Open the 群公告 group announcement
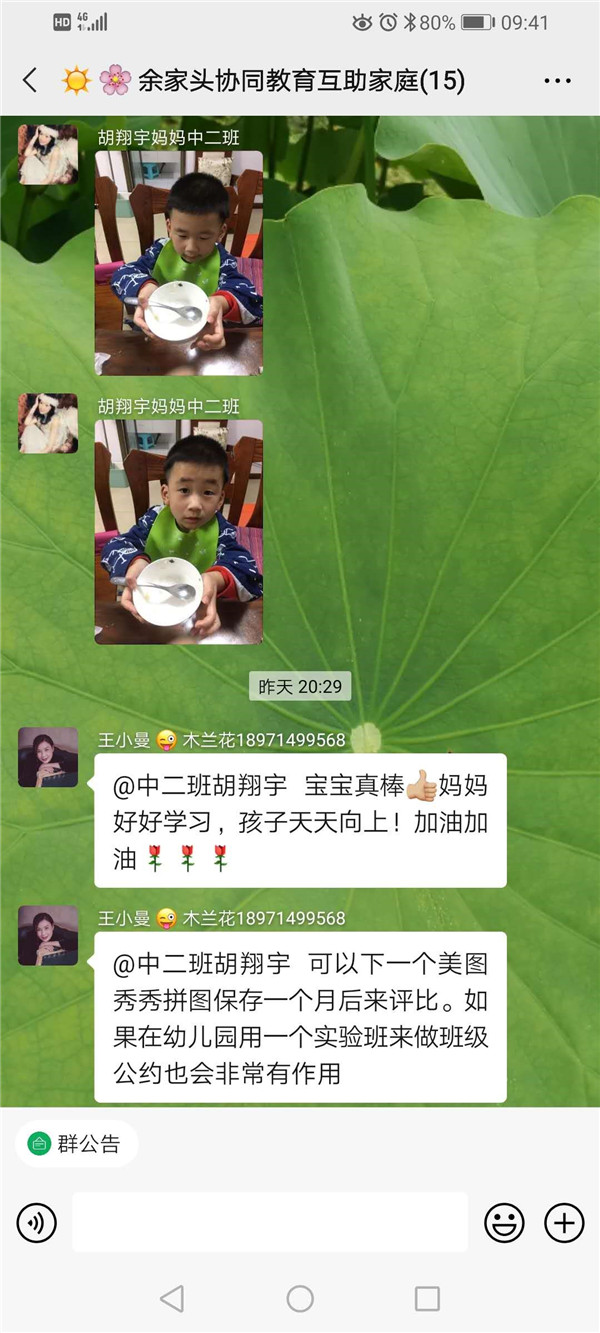Viewport: 600px width, 1333px height. (x=76, y=1144)
